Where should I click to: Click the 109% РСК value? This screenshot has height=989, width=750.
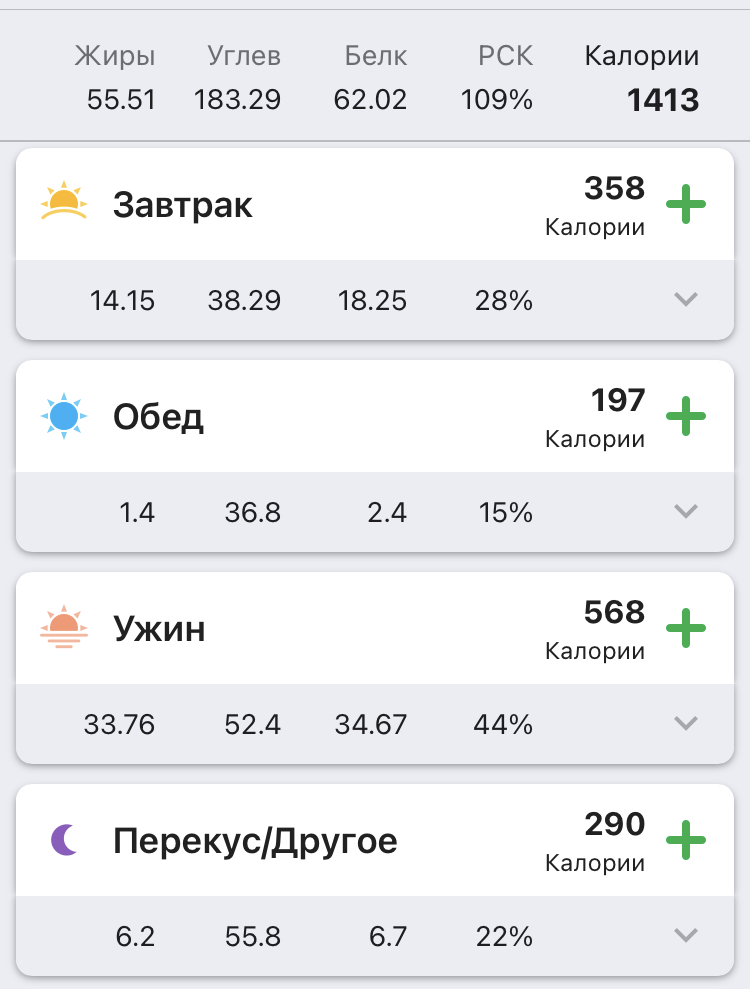(x=496, y=100)
